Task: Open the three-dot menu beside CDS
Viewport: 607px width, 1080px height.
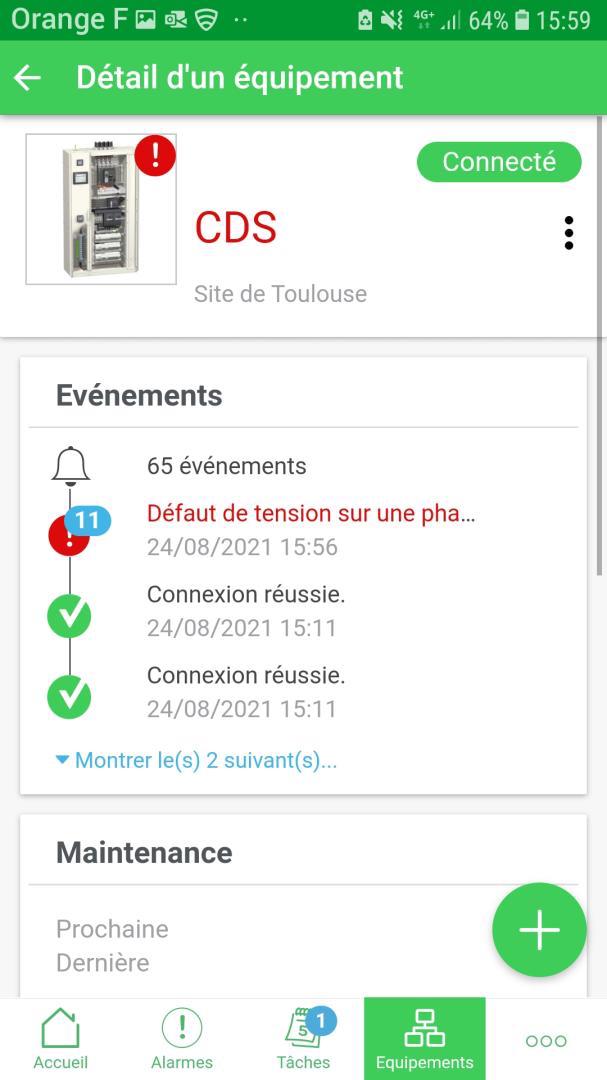Action: pos(568,233)
